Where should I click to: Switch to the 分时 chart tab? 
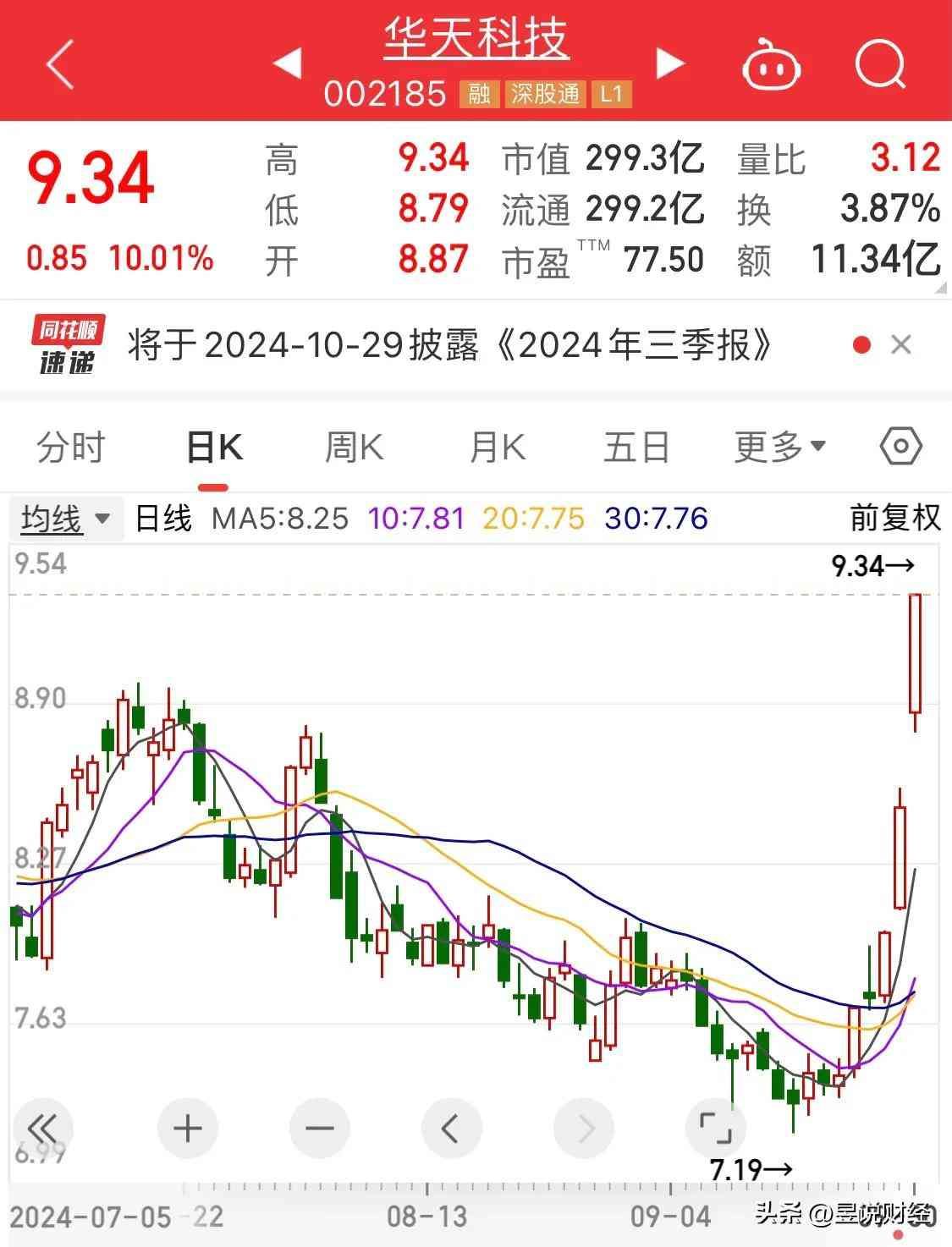[x=70, y=447]
